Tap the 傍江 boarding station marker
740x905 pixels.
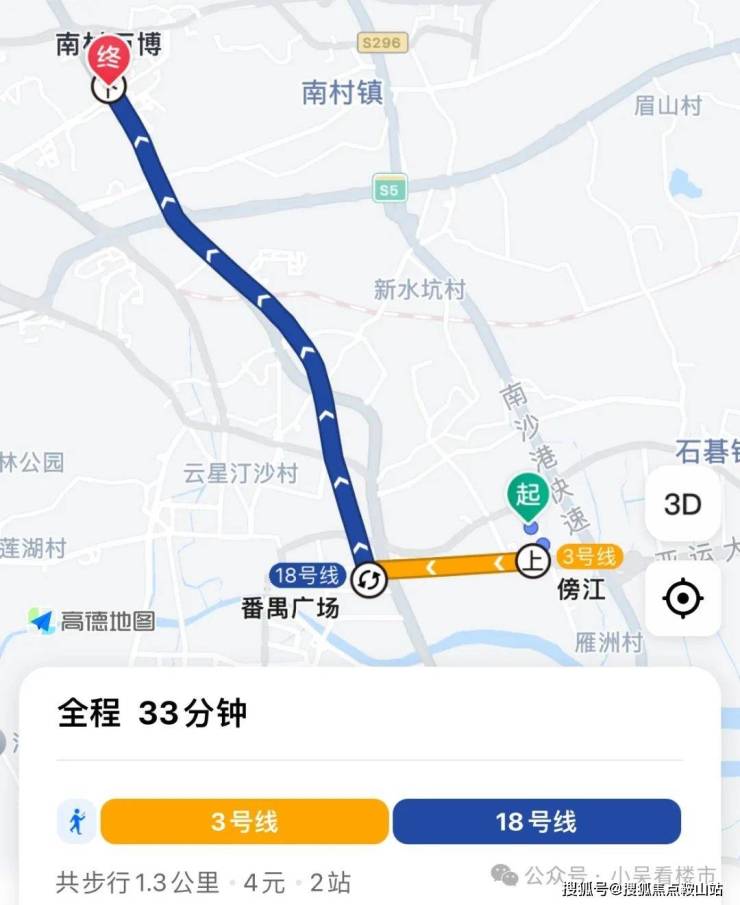(x=532, y=561)
